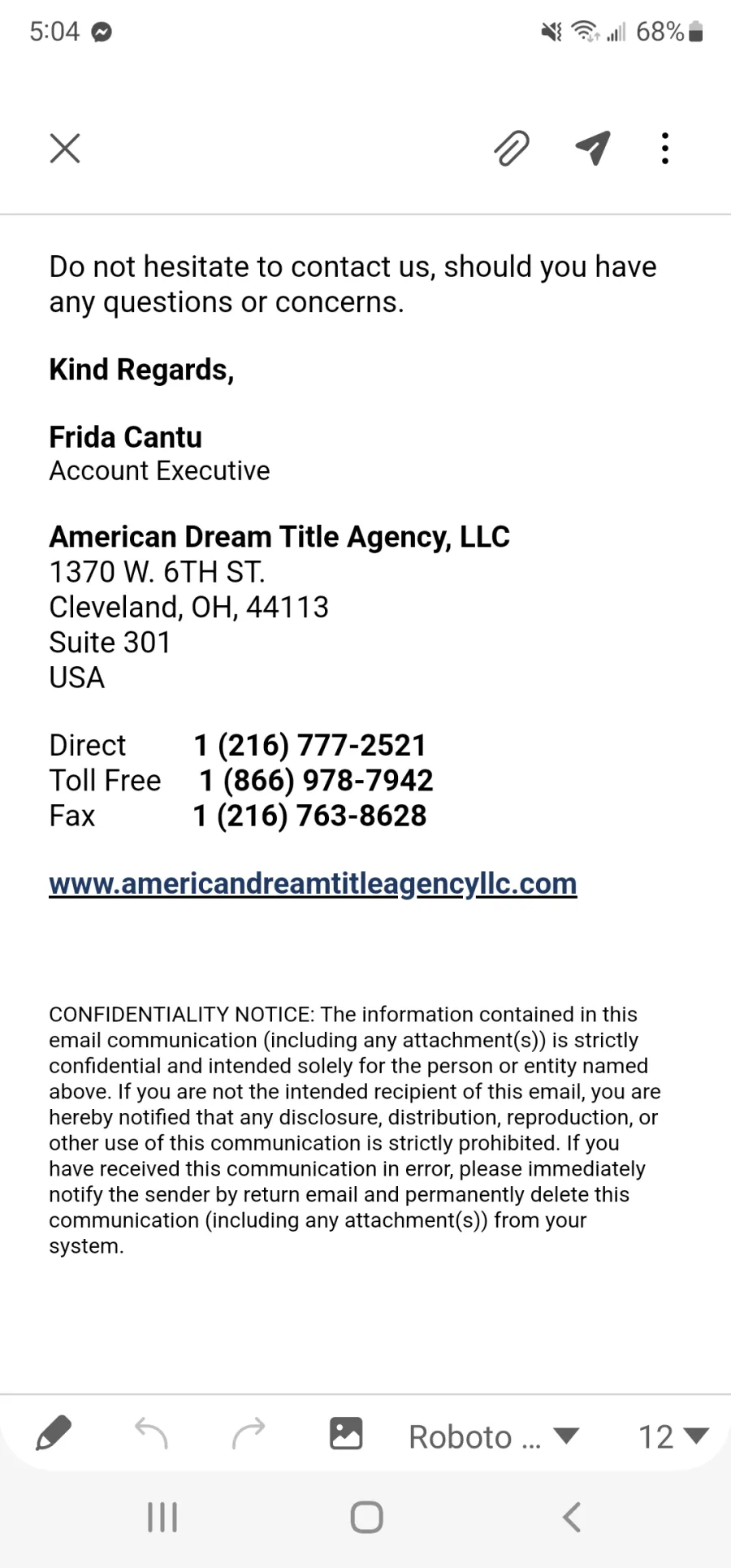
Task: Open recent apps from navigation bar
Action: click(162, 1517)
